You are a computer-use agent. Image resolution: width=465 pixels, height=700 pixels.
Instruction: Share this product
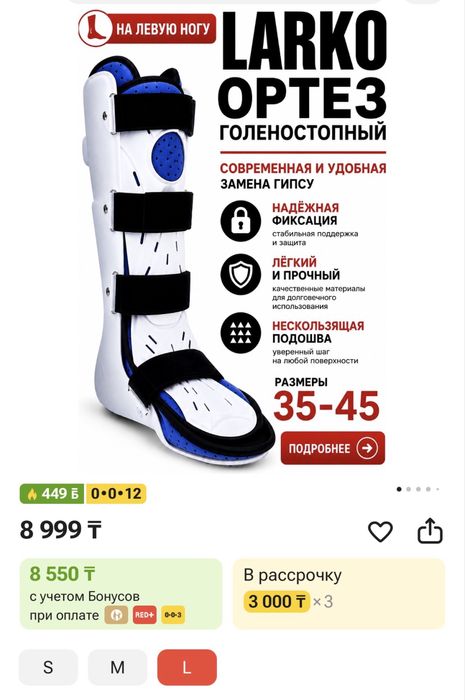[430, 530]
